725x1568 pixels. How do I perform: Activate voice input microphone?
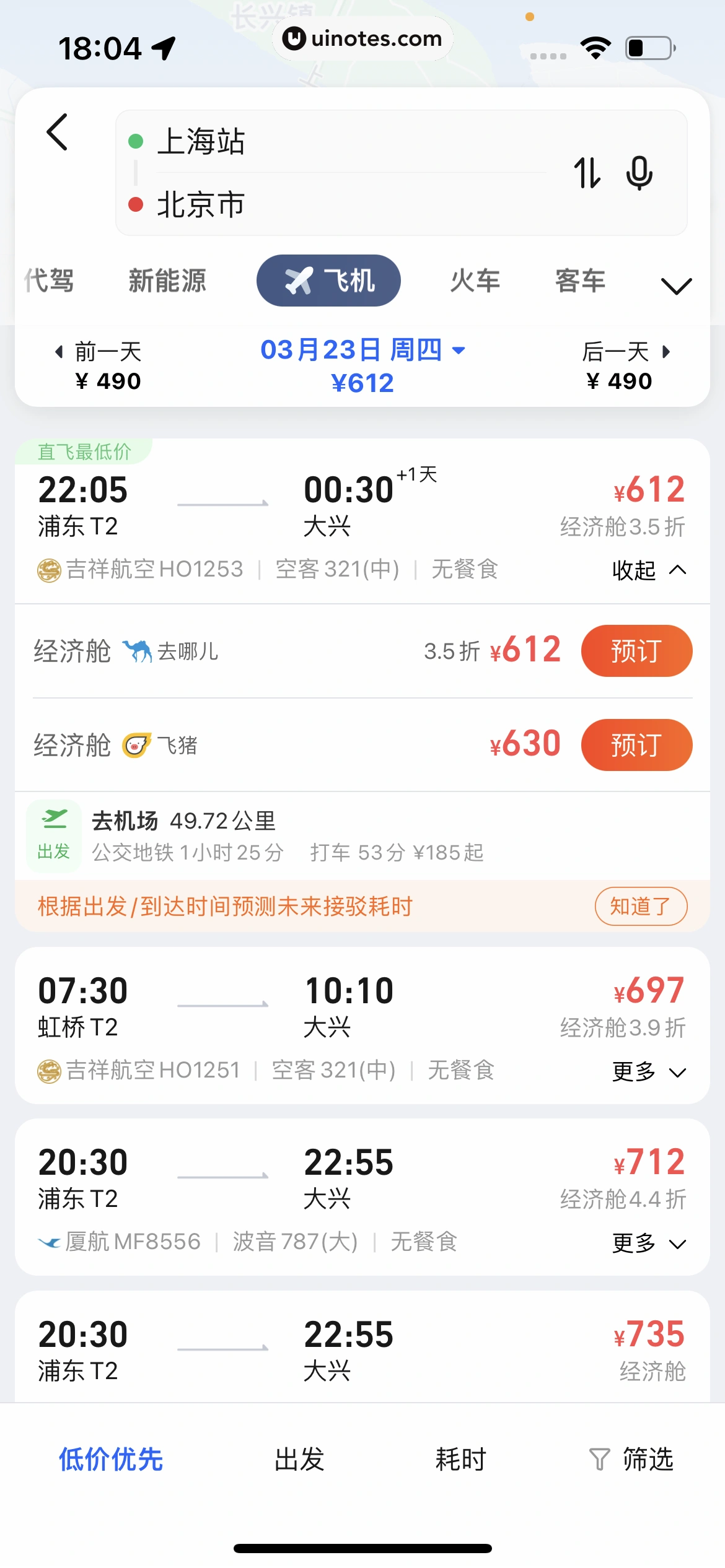639,173
